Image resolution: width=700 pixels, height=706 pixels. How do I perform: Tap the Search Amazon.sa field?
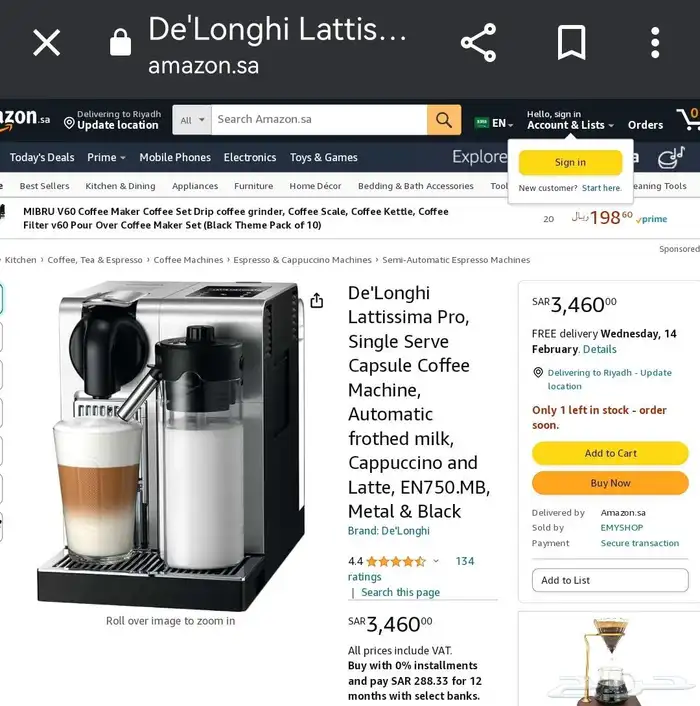(320, 119)
